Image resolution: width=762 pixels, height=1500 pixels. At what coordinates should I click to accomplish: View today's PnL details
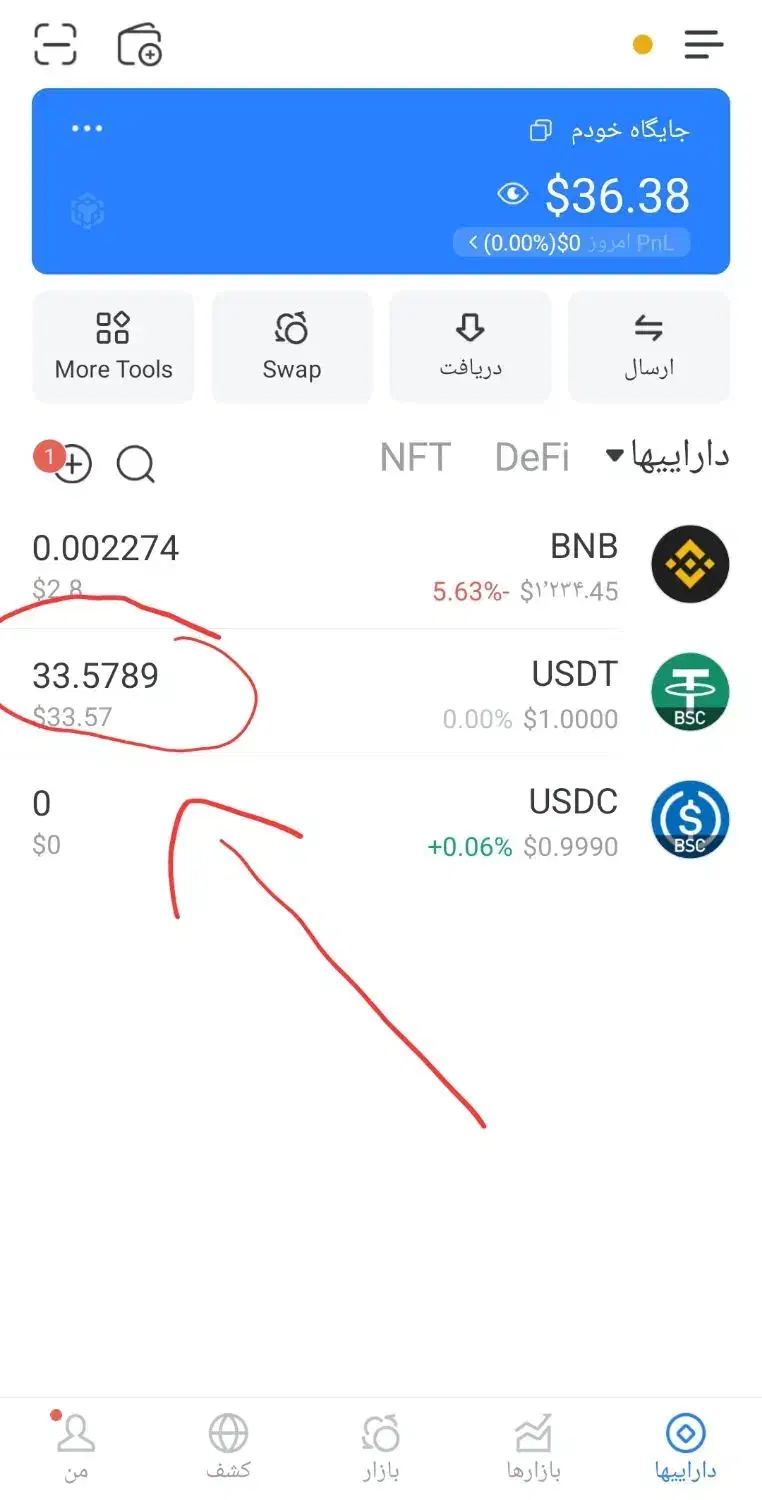pyautogui.click(x=572, y=242)
